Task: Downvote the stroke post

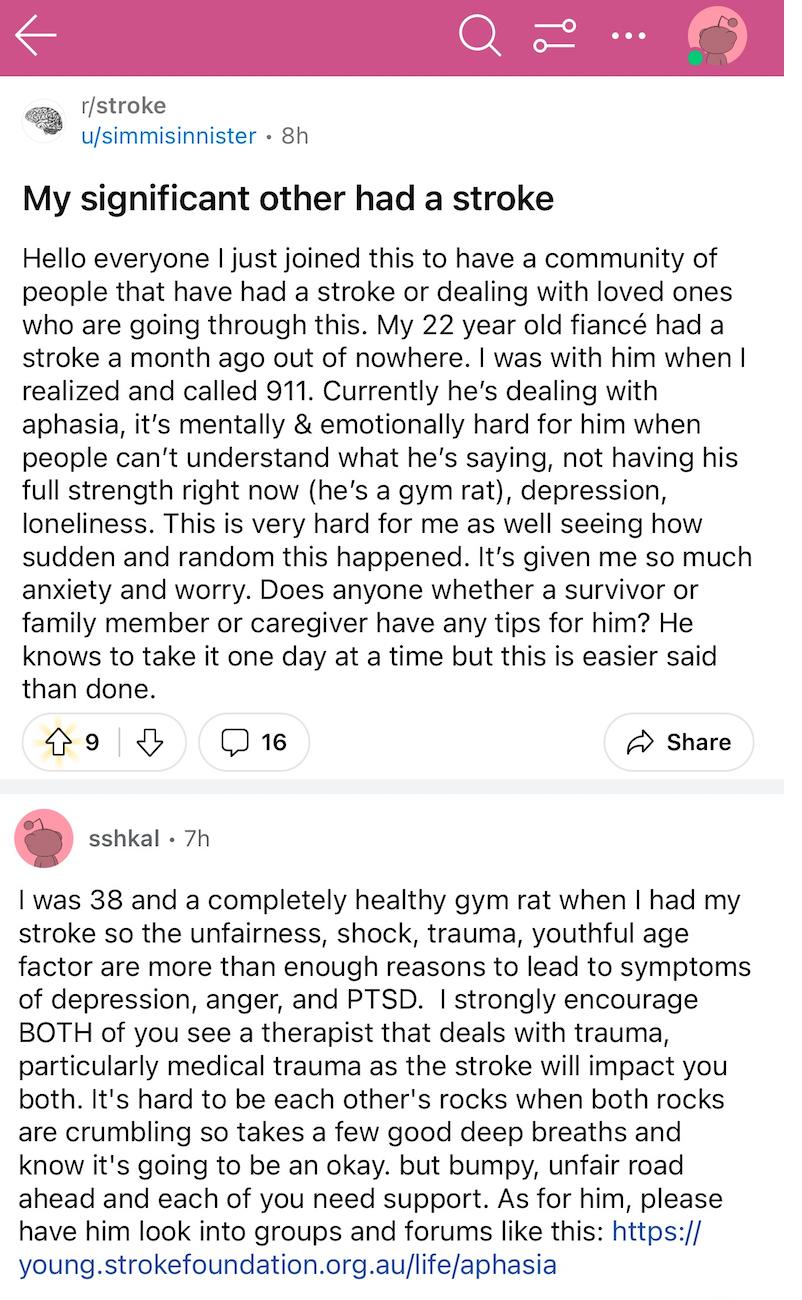Action: [150, 742]
